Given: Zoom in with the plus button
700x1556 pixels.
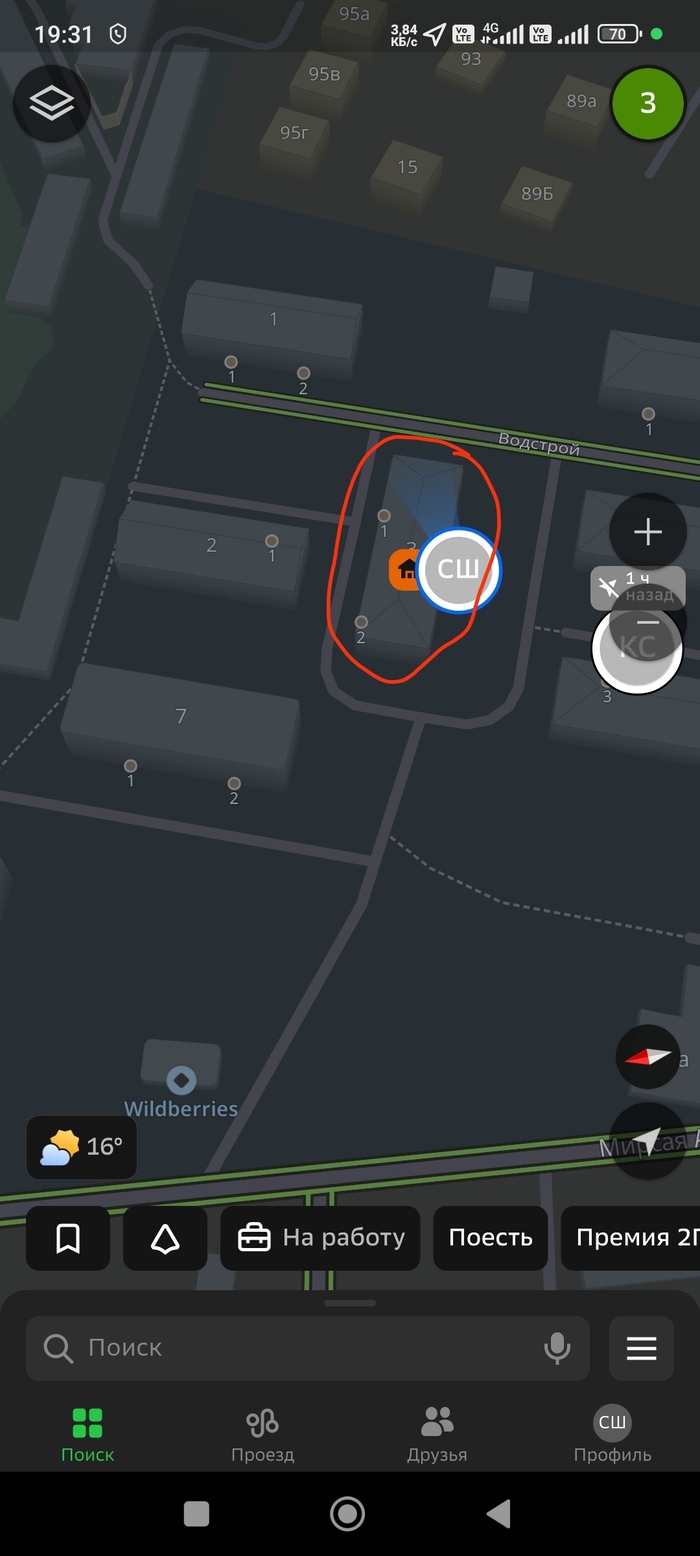Looking at the screenshot, I should click(x=648, y=532).
